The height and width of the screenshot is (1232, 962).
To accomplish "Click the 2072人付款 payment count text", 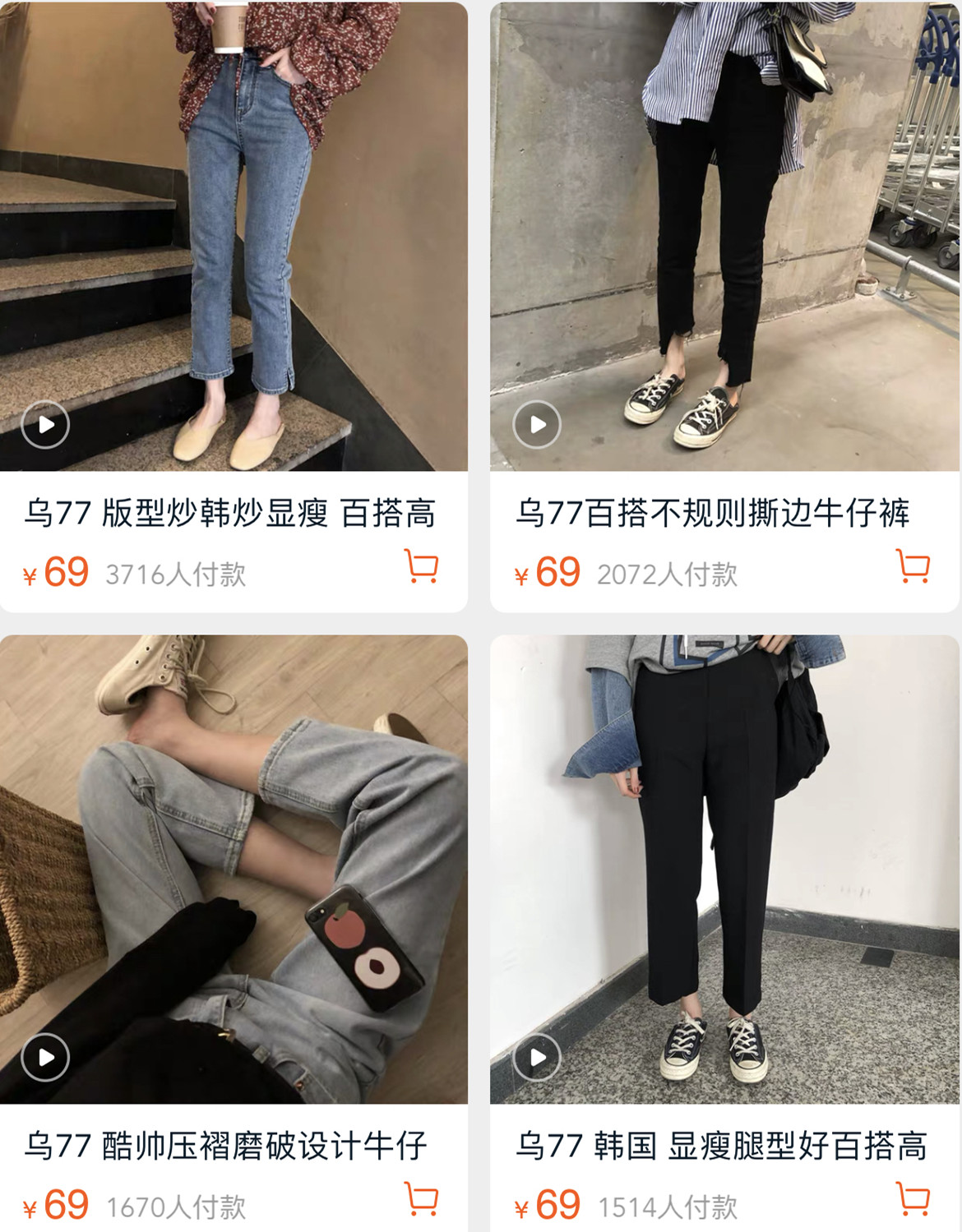I will click(x=668, y=570).
